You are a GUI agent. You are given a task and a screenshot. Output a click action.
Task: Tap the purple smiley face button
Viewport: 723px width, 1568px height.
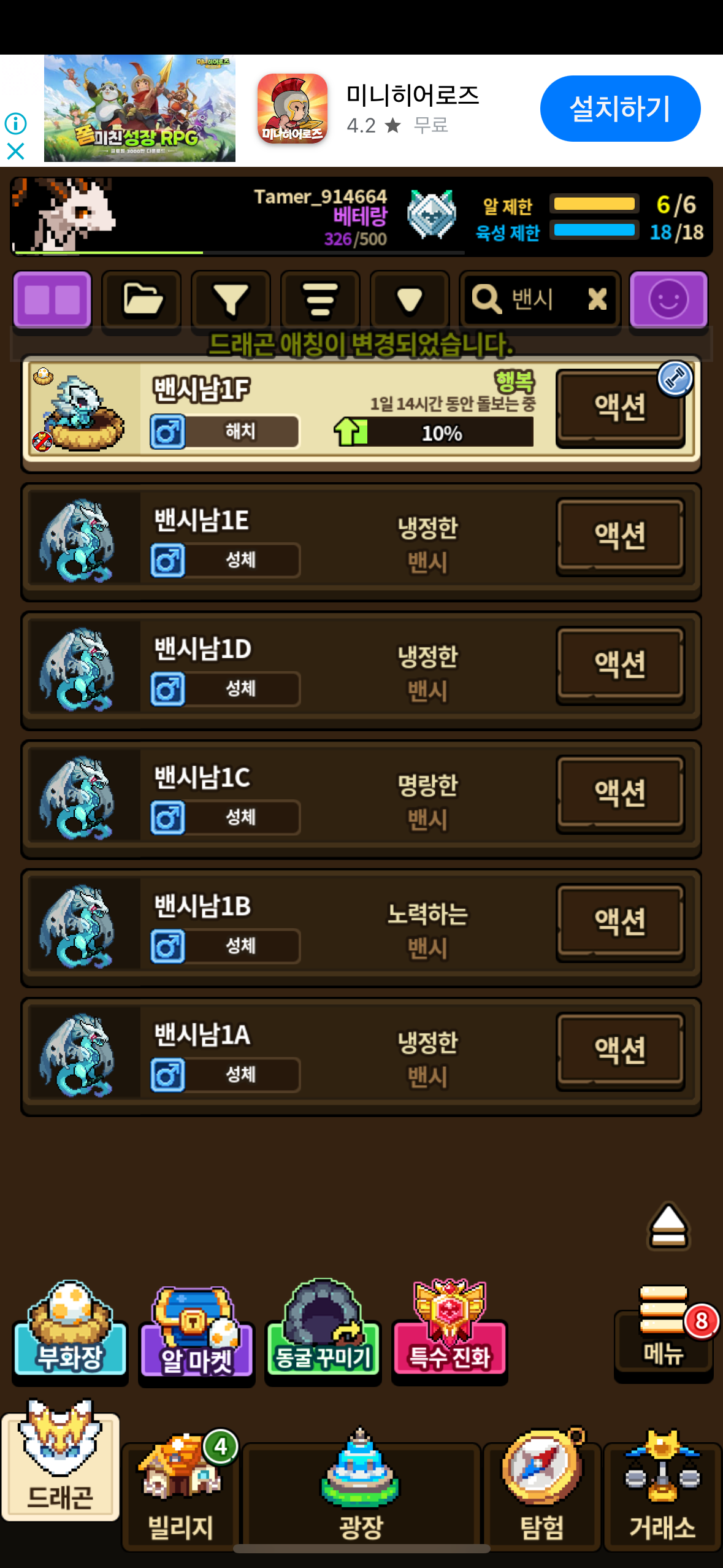668,300
